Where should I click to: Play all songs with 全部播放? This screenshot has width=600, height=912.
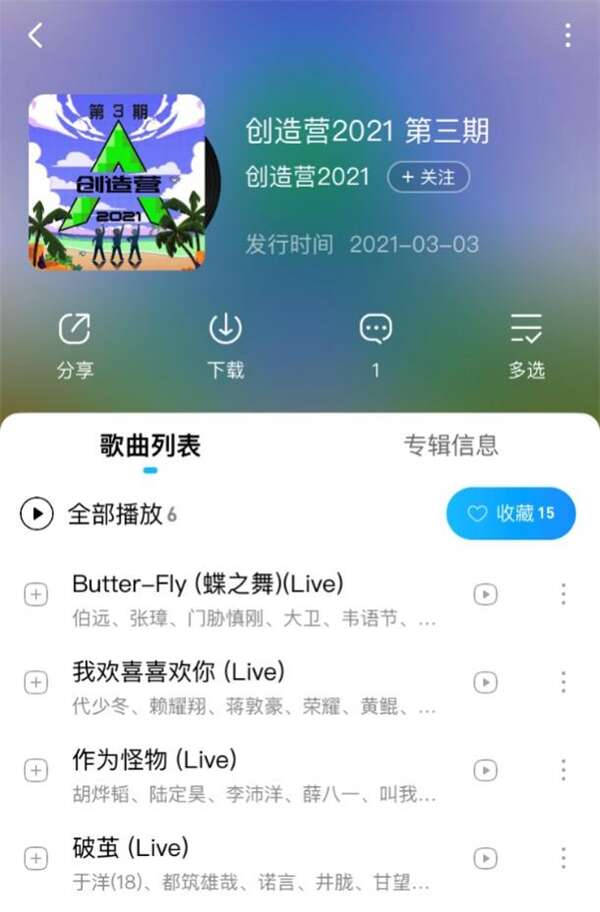pyautogui.click(x=98, y=514)
